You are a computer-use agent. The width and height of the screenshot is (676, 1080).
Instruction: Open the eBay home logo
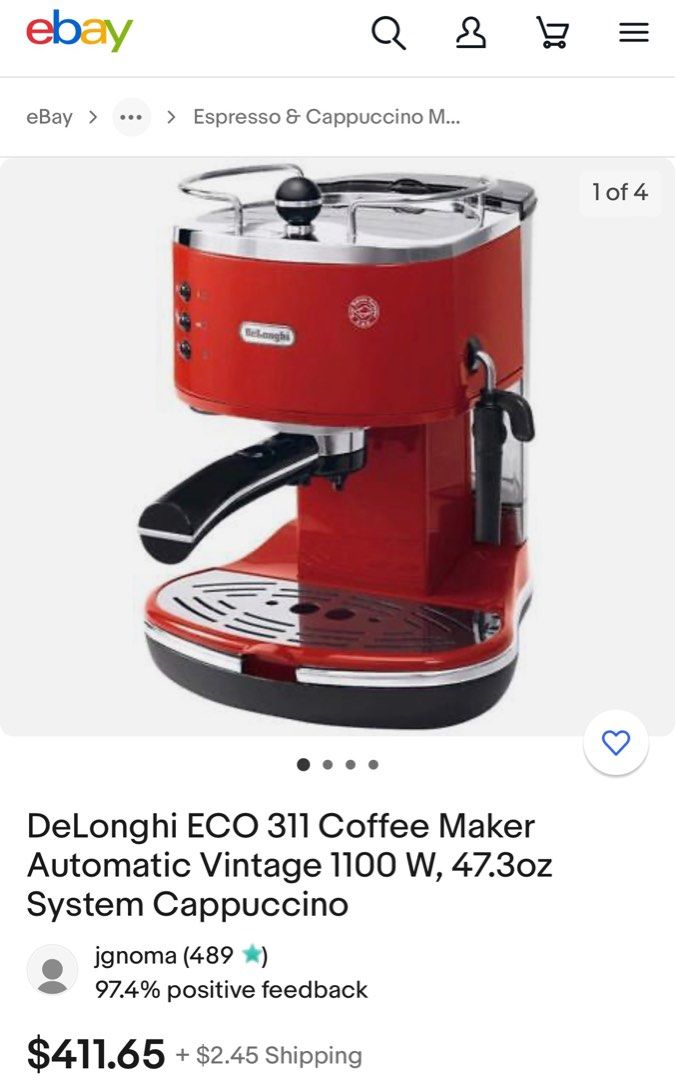(x=79, y=32)
